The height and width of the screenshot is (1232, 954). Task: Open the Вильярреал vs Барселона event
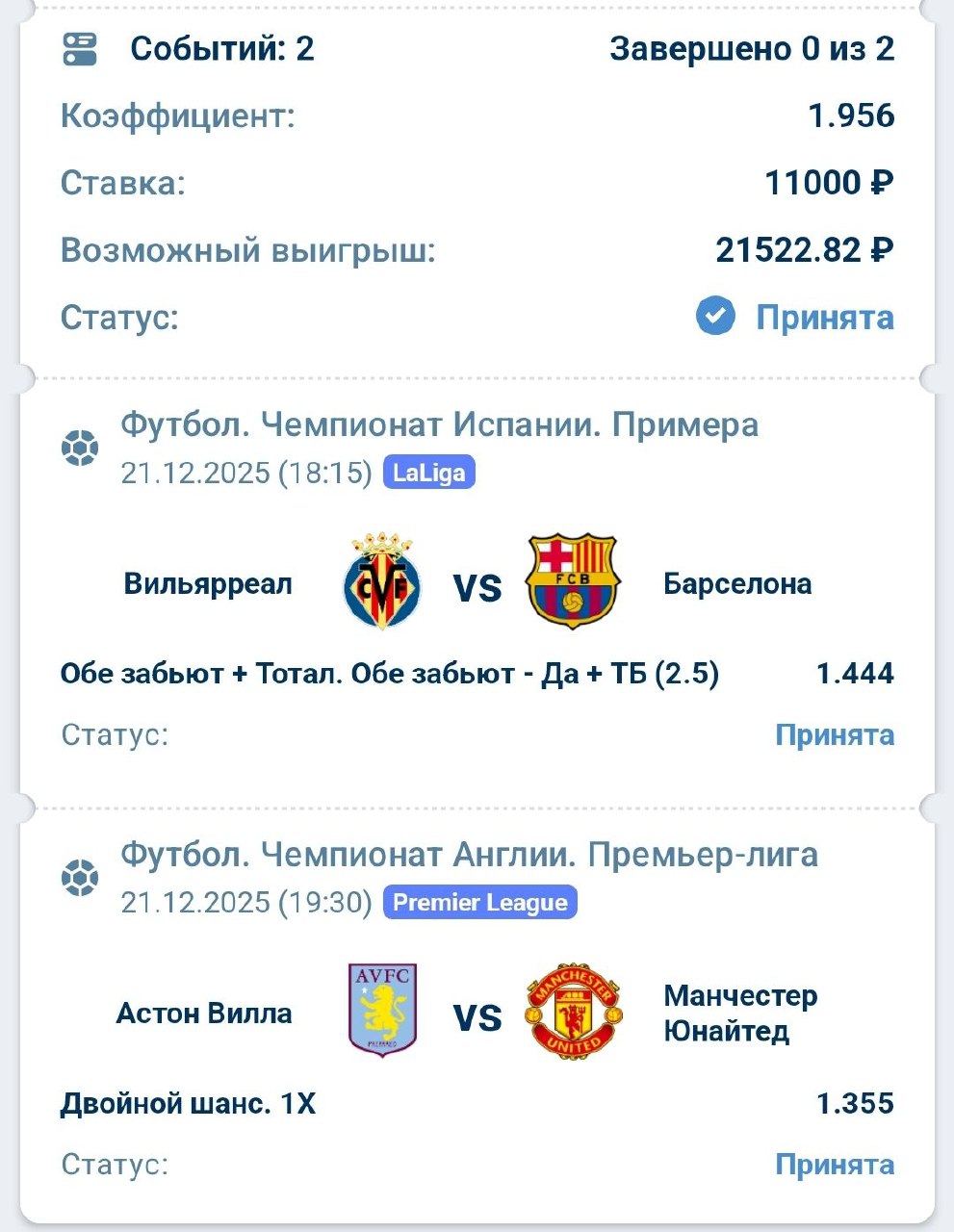[477, 584]
